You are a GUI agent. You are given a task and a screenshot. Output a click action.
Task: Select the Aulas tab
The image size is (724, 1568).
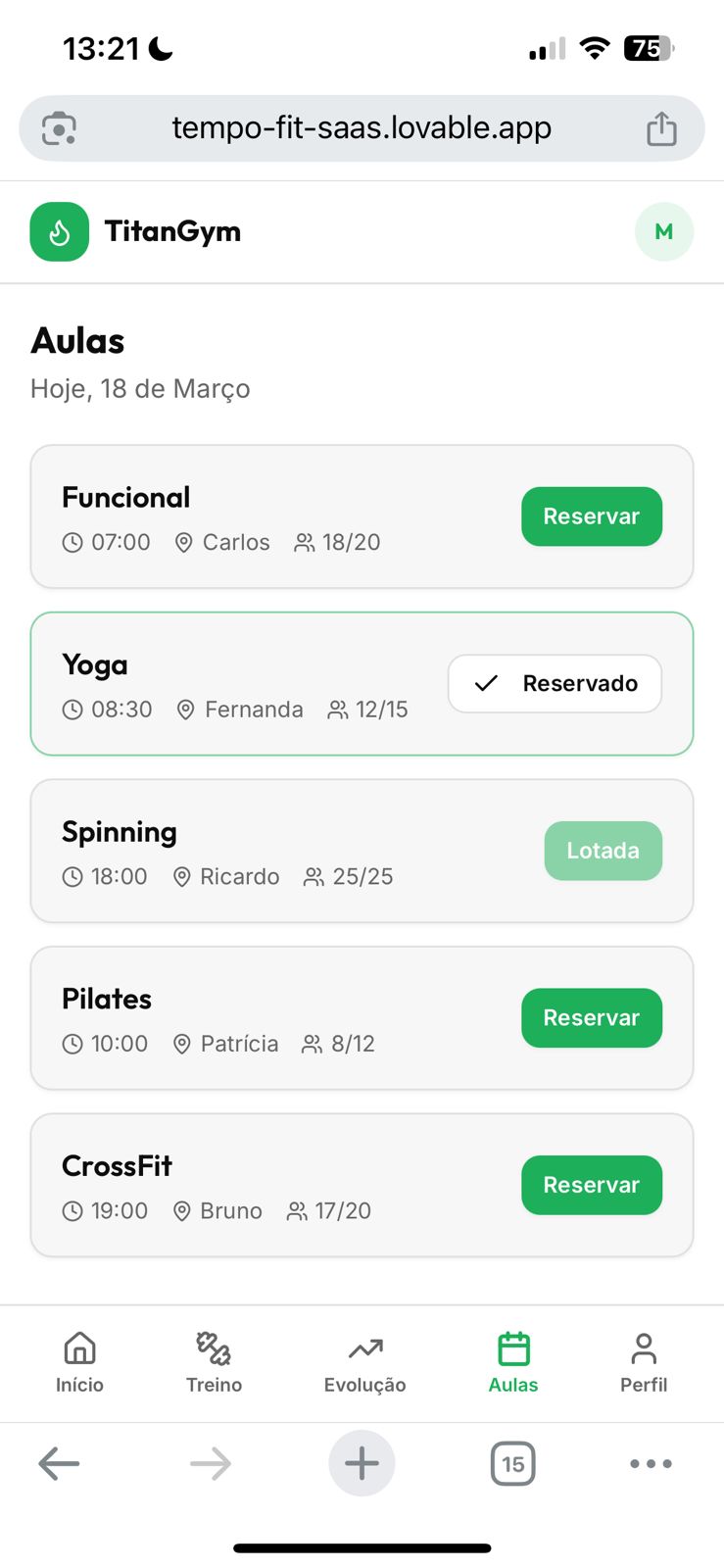[x=513, y=1361]
